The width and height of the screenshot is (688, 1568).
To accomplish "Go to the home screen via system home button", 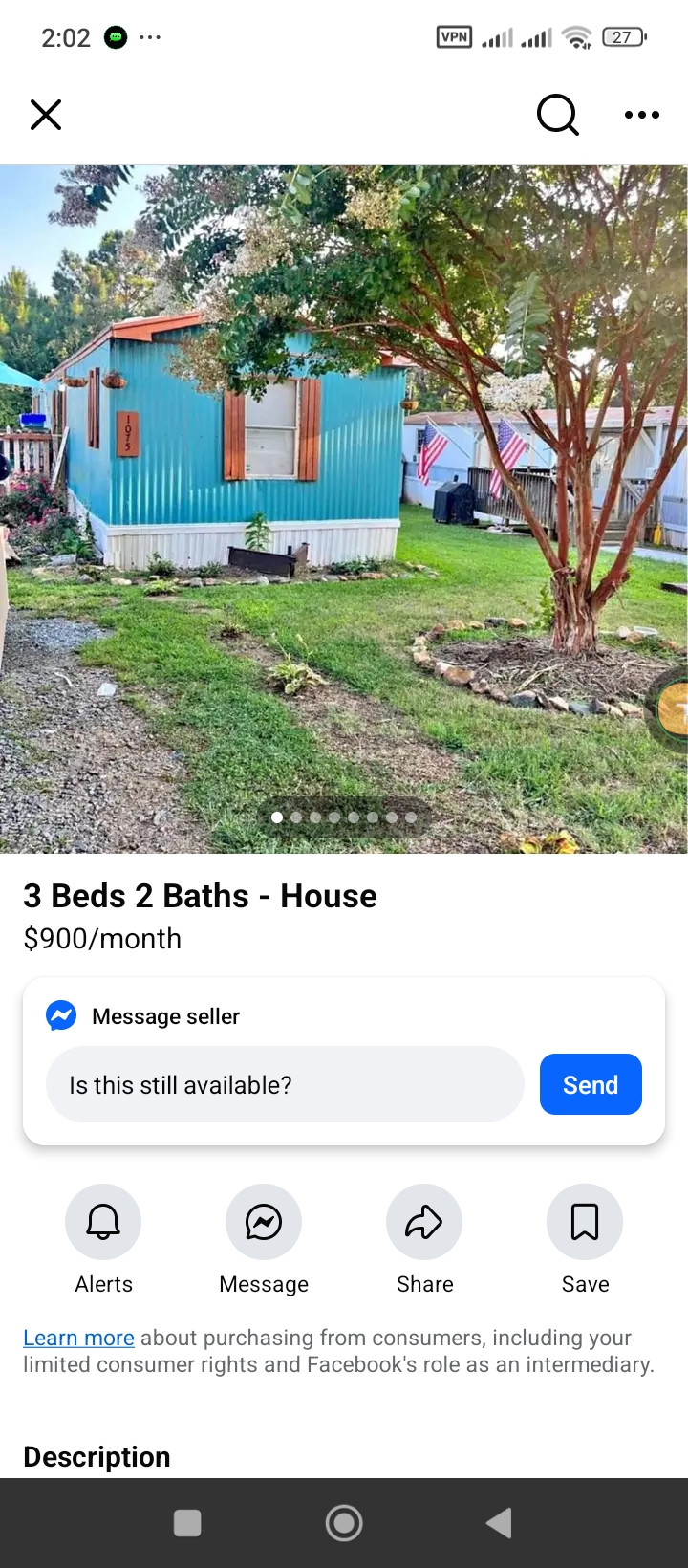I will [x=344, y=1523].
